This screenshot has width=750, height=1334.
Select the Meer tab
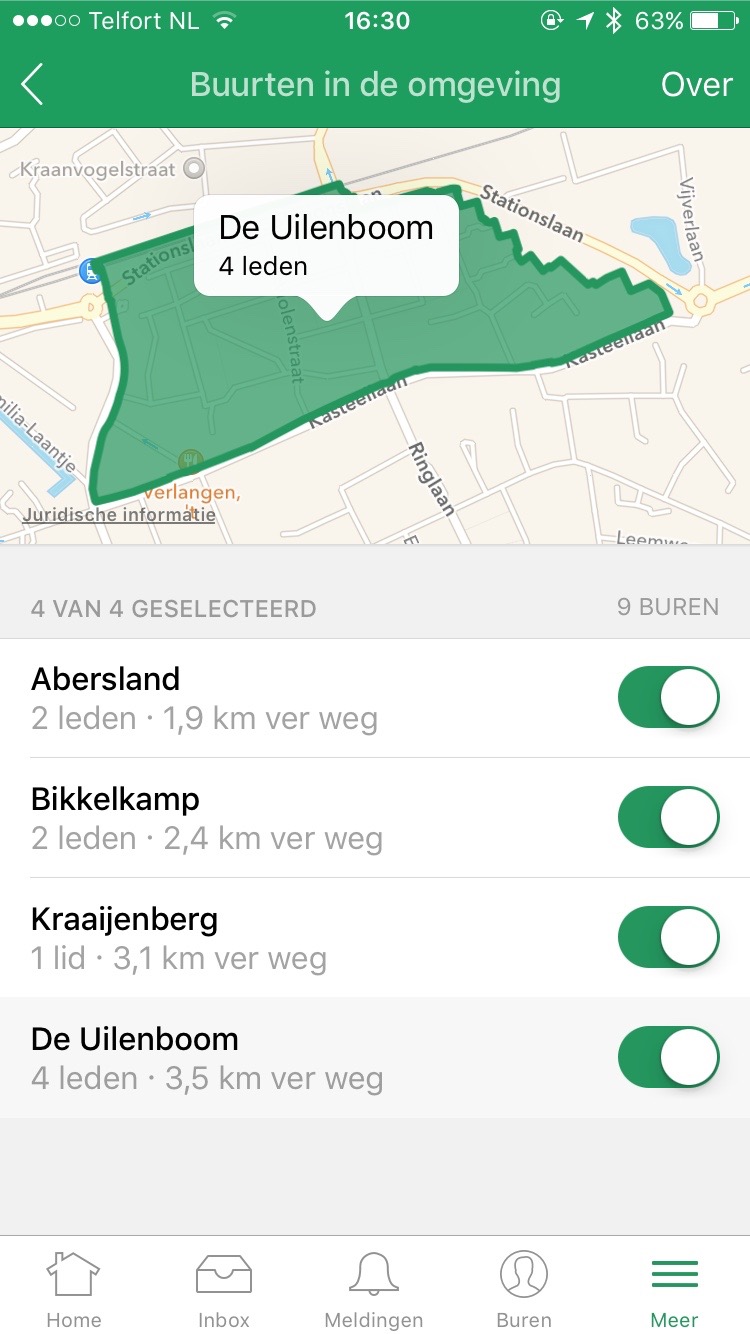click(x=674, y=1289)
